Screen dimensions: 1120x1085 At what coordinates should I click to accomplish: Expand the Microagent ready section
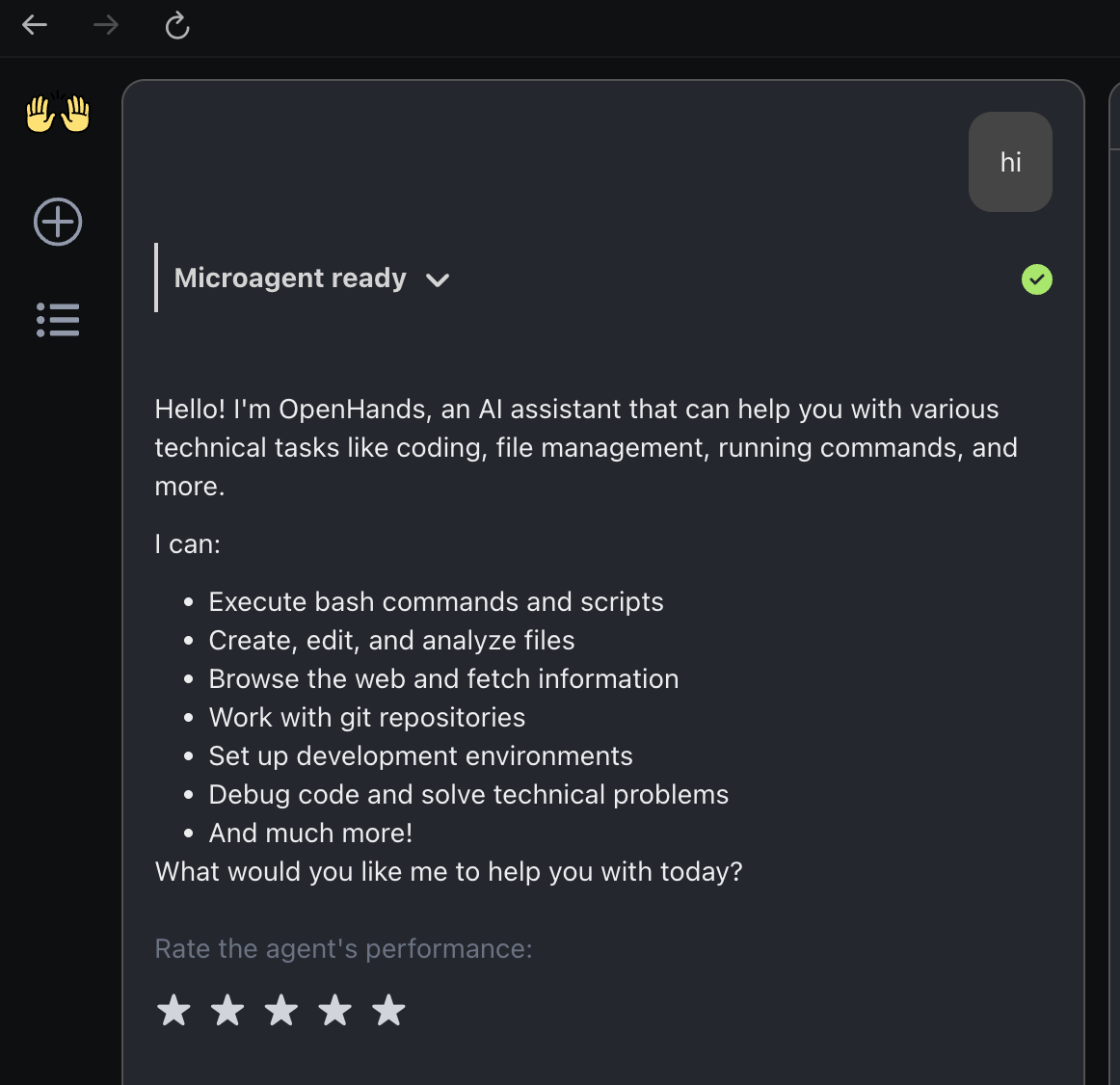(438, 279)
